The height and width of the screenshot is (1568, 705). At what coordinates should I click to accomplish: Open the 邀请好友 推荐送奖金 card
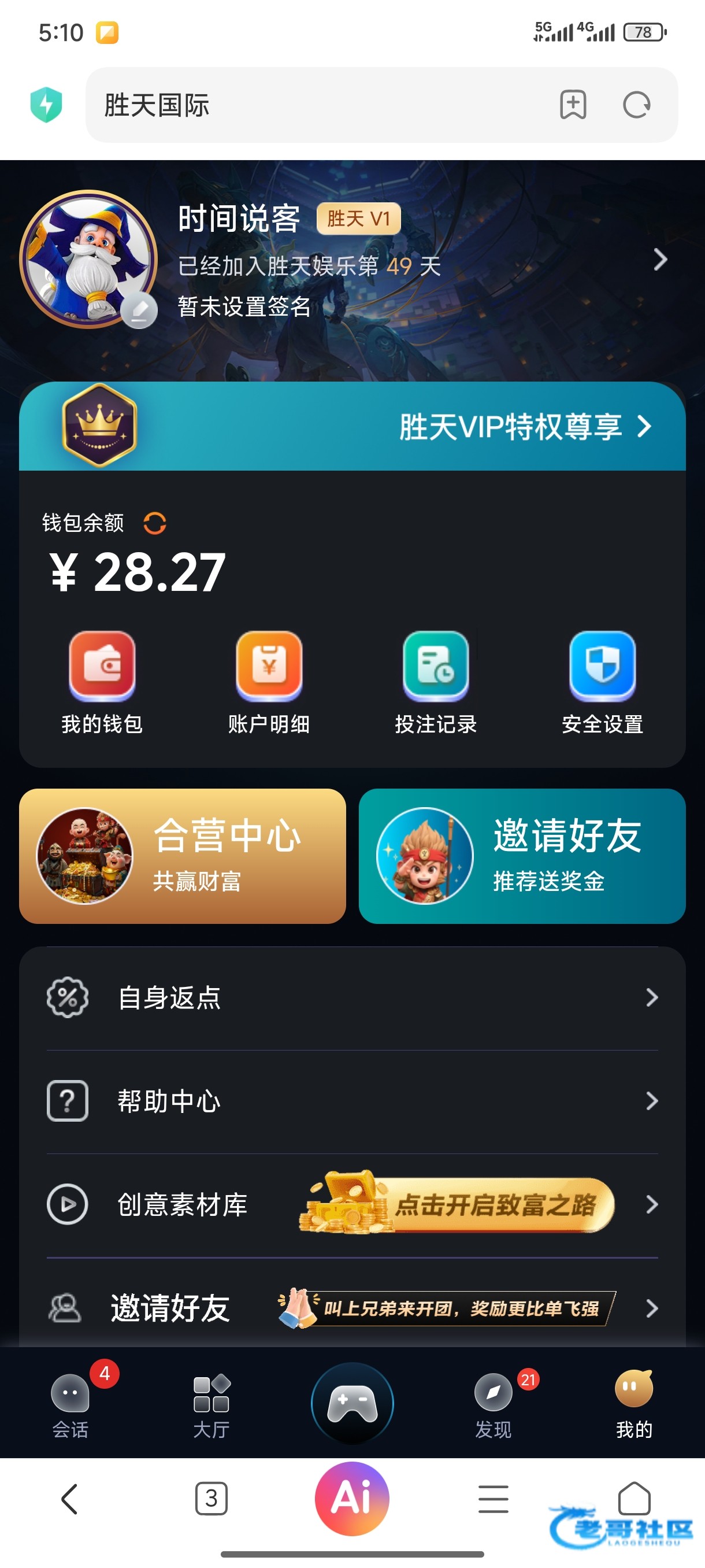point(522,856)
